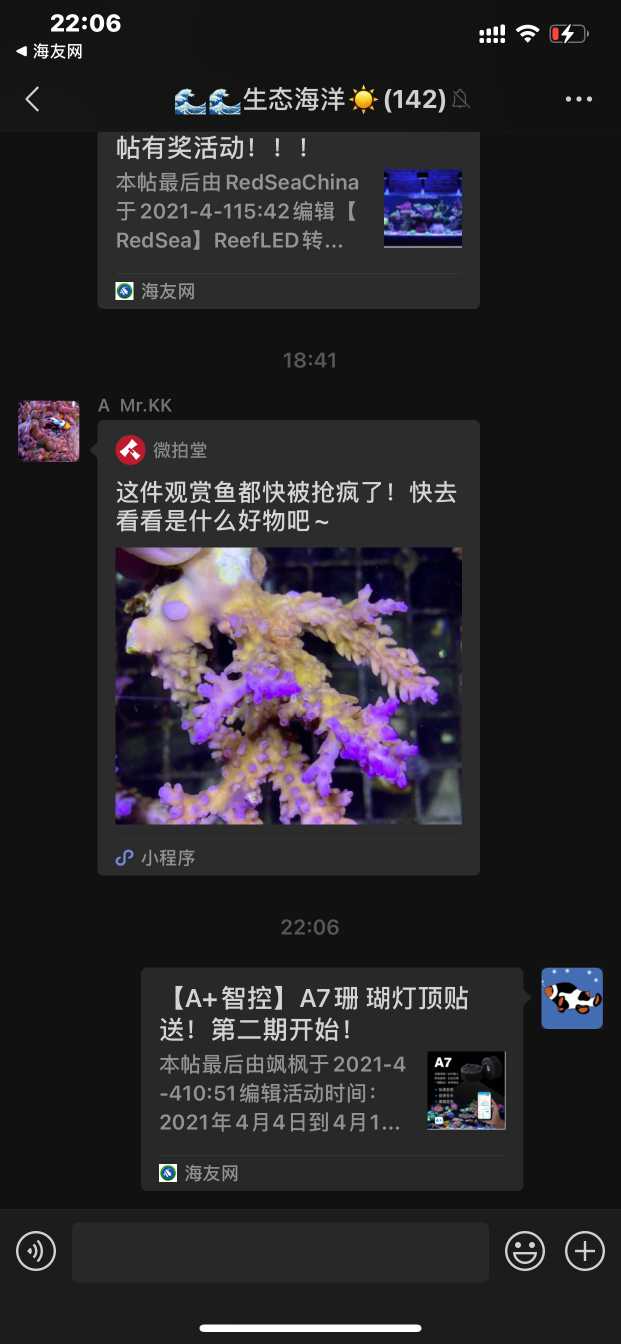The height and width of the screenshot is (1344, 621).
Task: Open Mr.KK's profile avatar
Action: coord(48,431)
